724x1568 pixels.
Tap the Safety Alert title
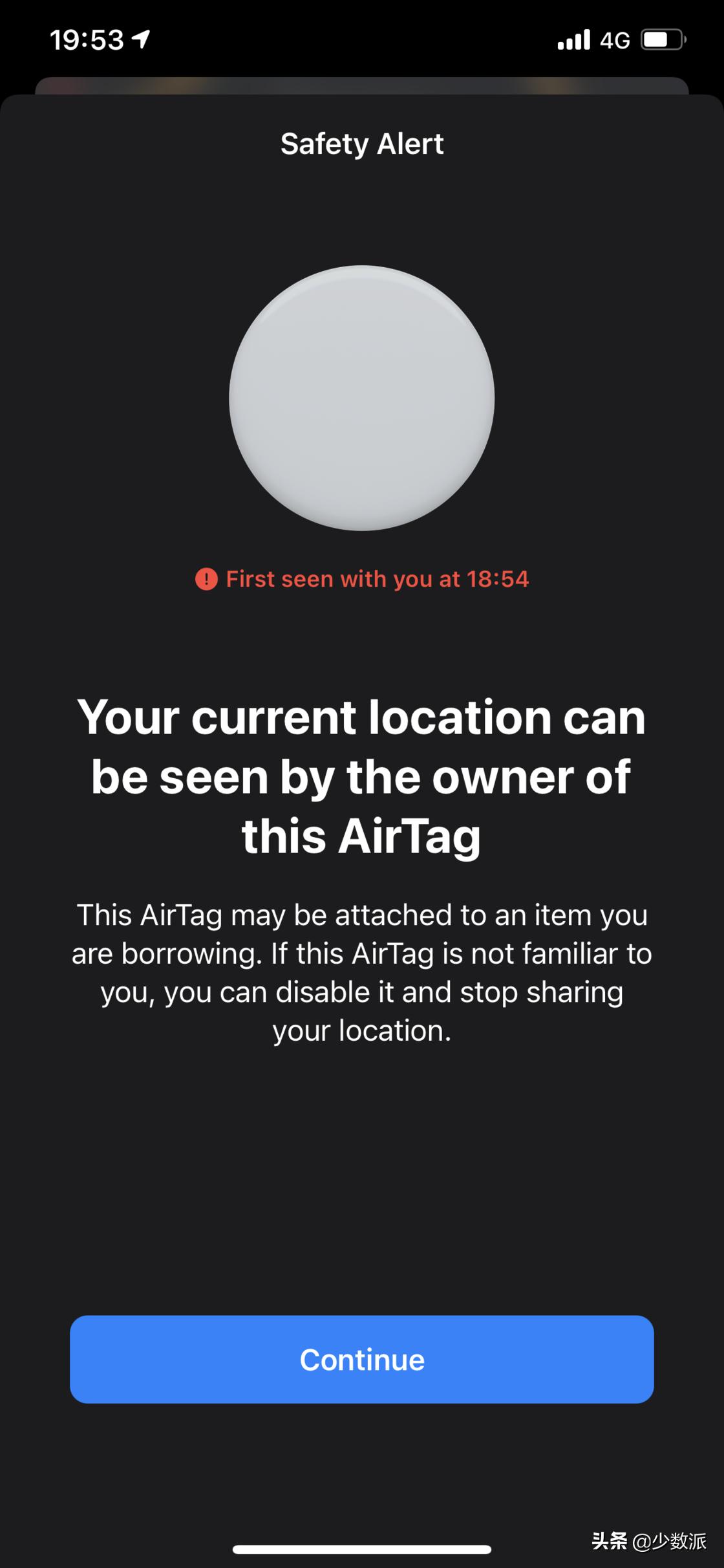coord(362,143)
